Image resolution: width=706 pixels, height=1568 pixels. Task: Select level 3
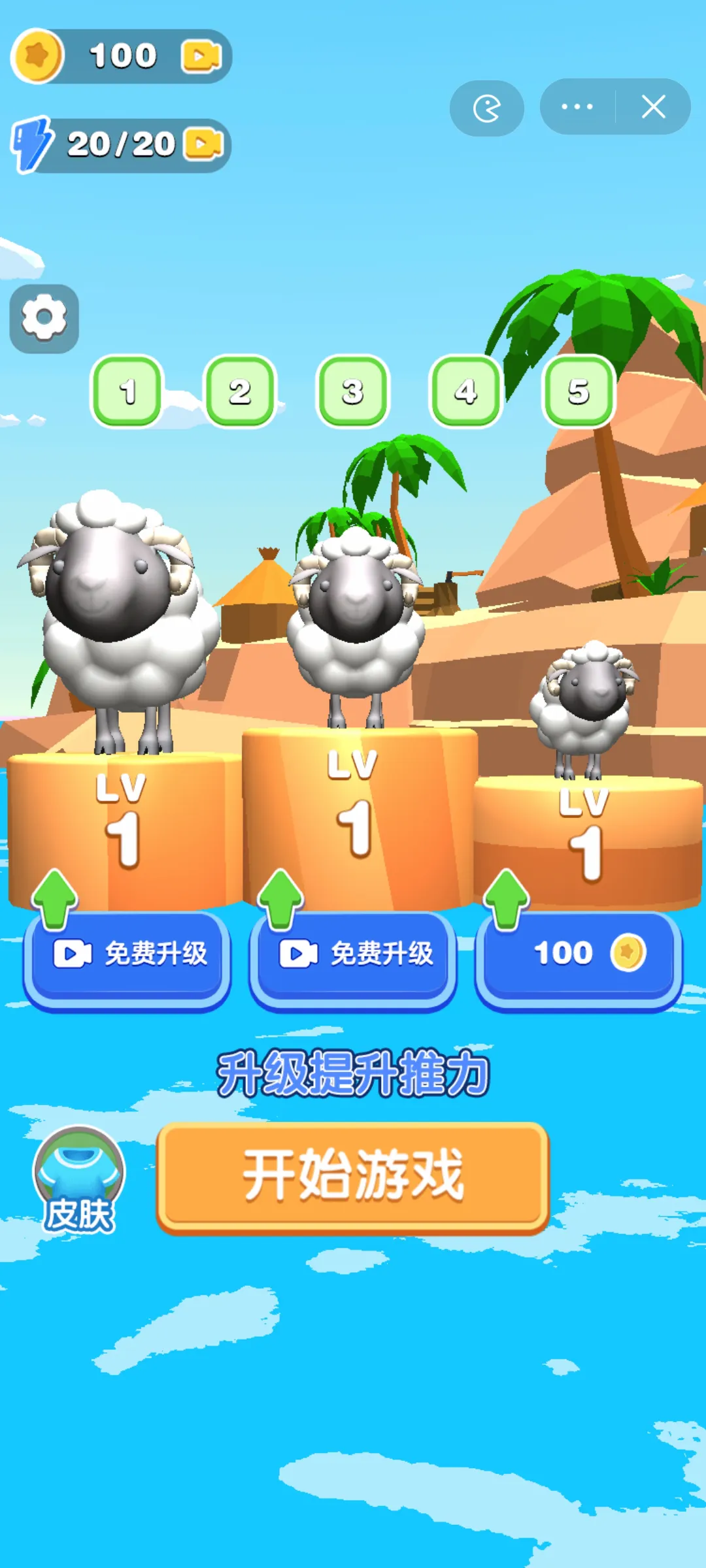[x=353, y=391]
